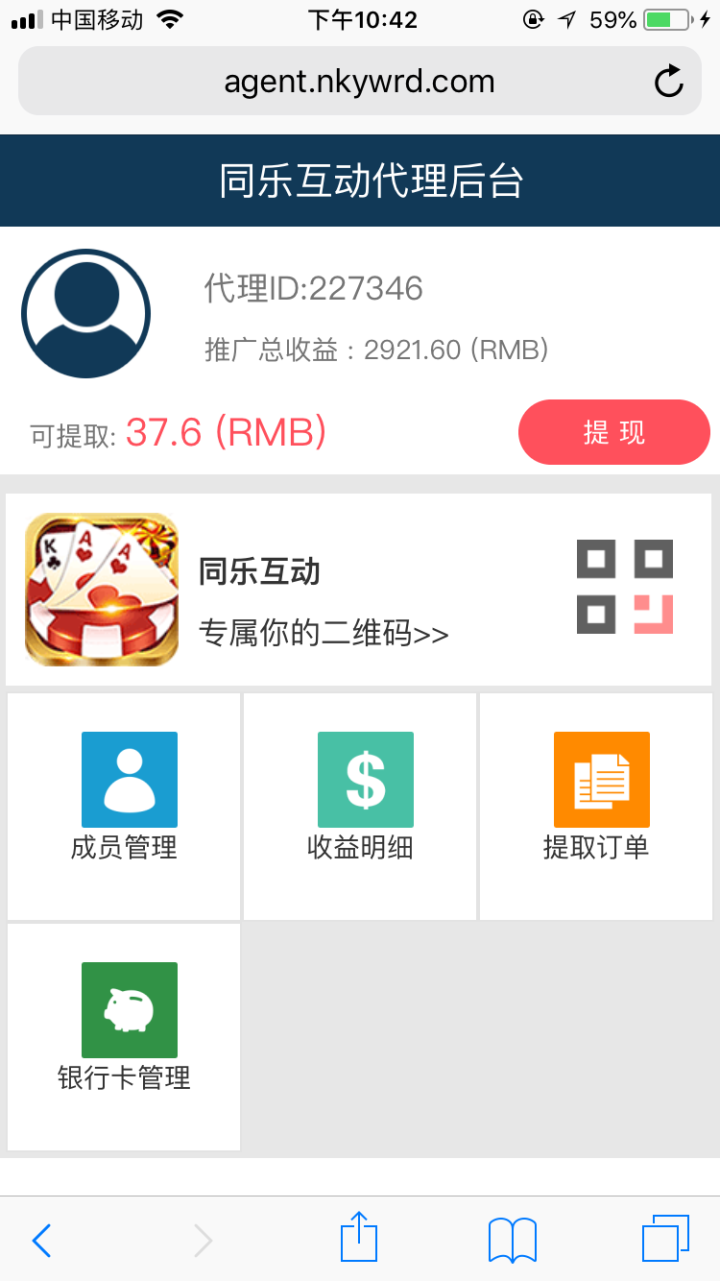Viewport: 720px width, 1281px height.
Task: Tap the 提现 withdraw button
Action: [613, 432]
